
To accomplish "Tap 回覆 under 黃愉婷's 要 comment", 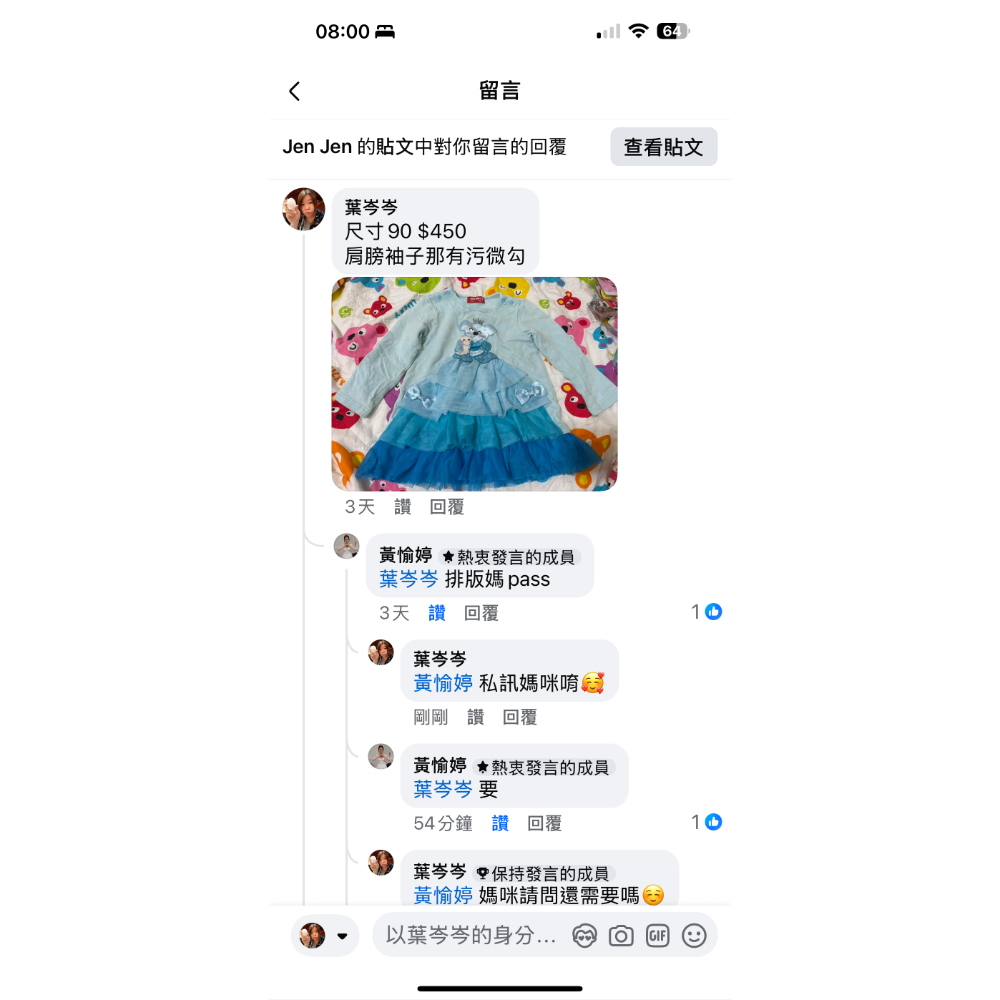I will 545,823.
